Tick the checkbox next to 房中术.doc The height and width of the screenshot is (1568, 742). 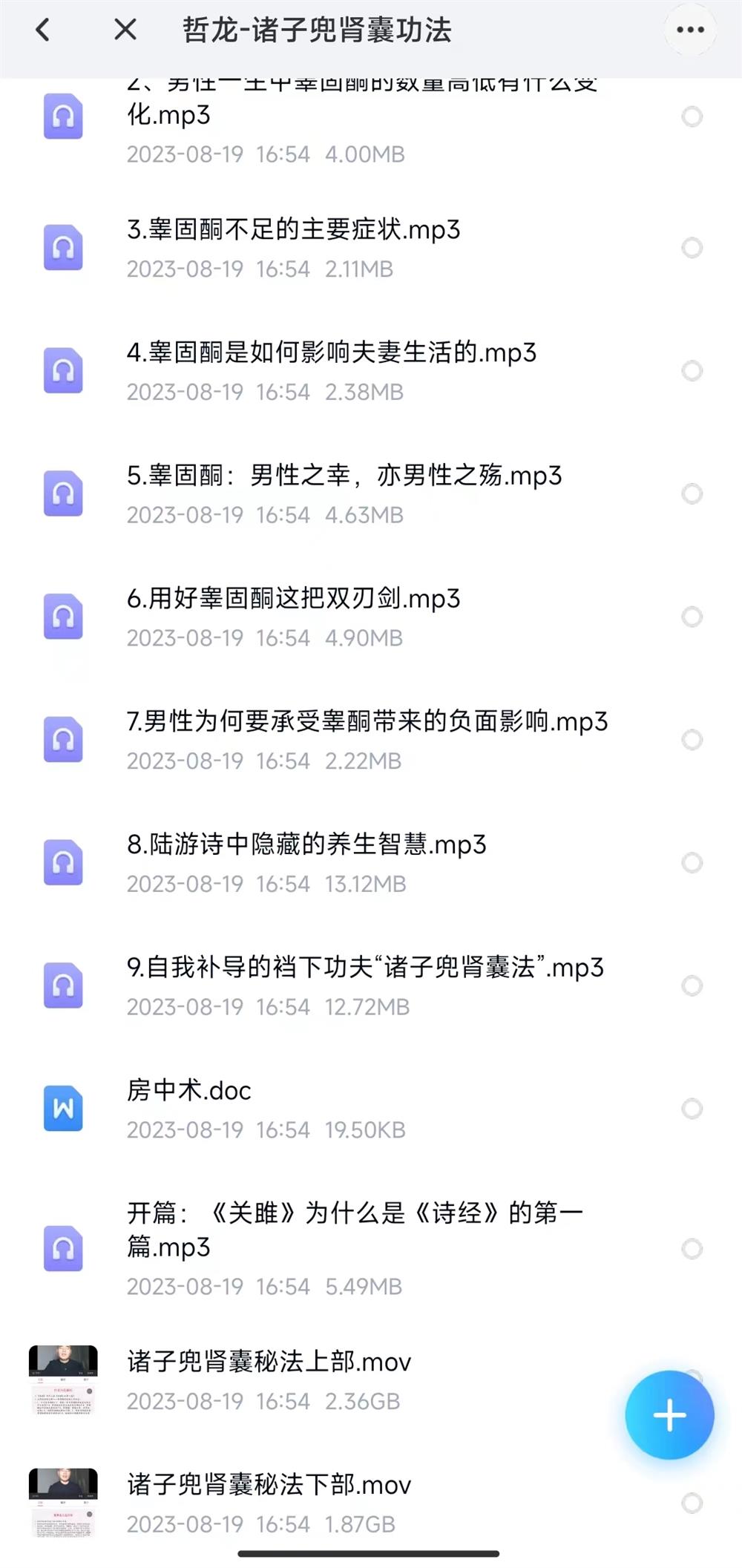click(x=692, y=1108)
